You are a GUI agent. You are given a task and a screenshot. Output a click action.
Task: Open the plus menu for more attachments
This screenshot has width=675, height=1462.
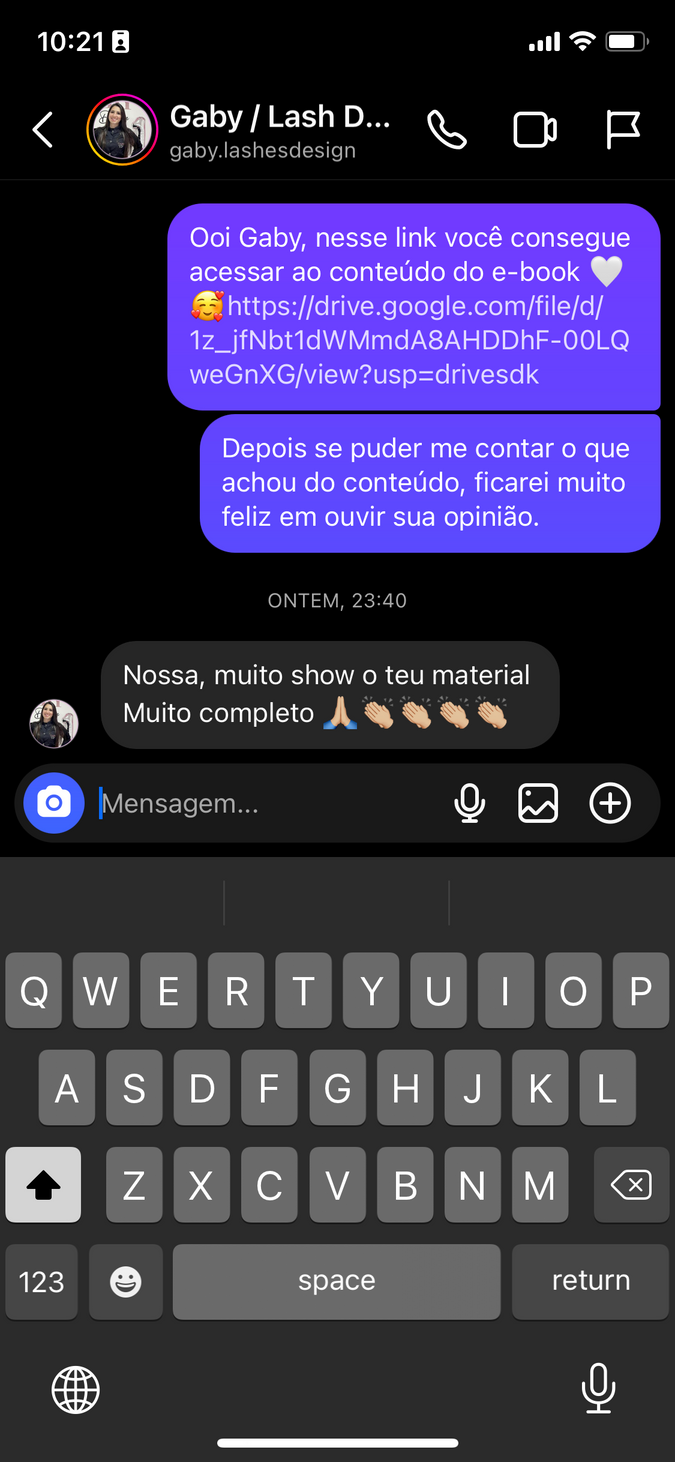click(610, 803)
